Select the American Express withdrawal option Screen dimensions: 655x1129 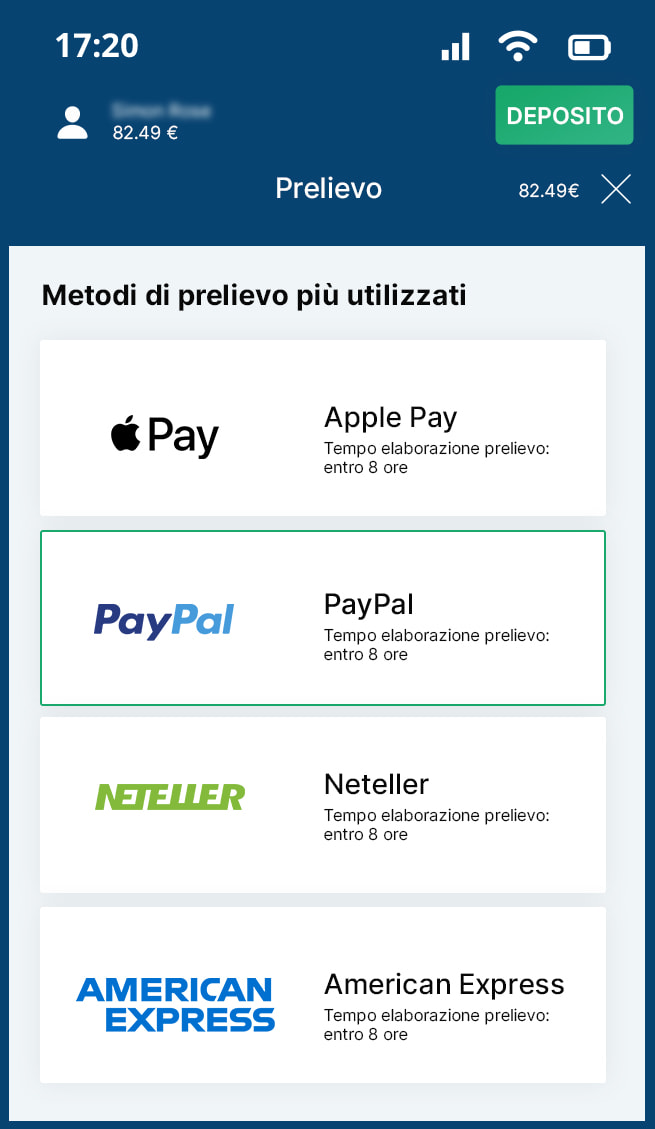click(x=322, y=995)
